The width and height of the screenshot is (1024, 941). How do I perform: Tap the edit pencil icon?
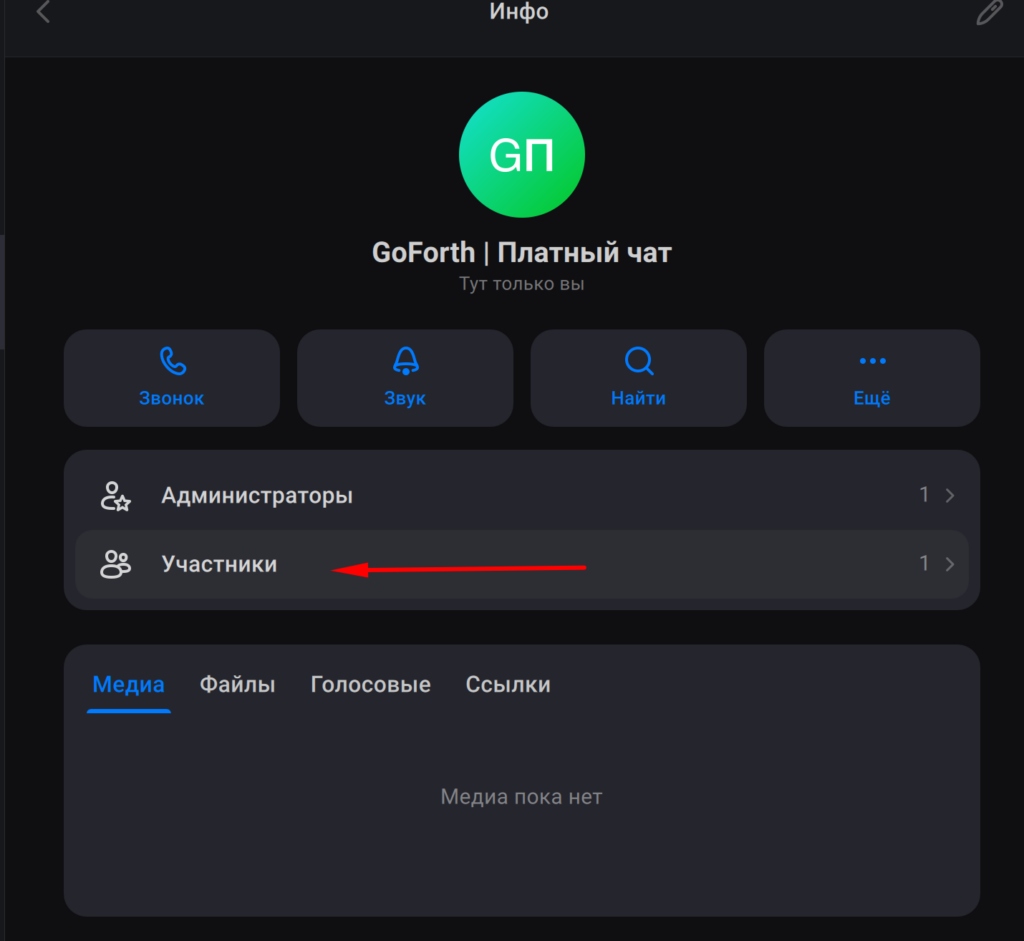[988, 13]
